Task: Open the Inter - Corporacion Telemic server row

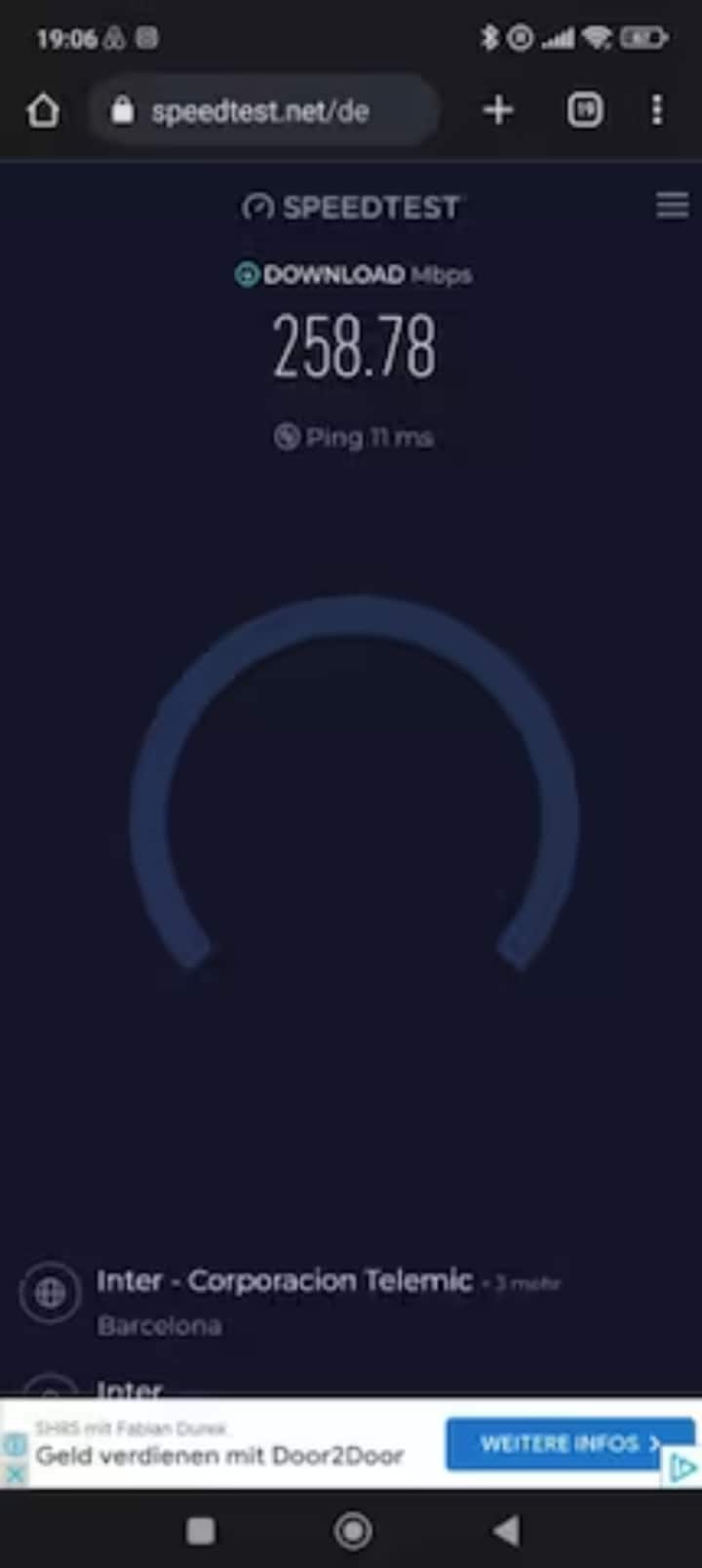Action: 285,1299
